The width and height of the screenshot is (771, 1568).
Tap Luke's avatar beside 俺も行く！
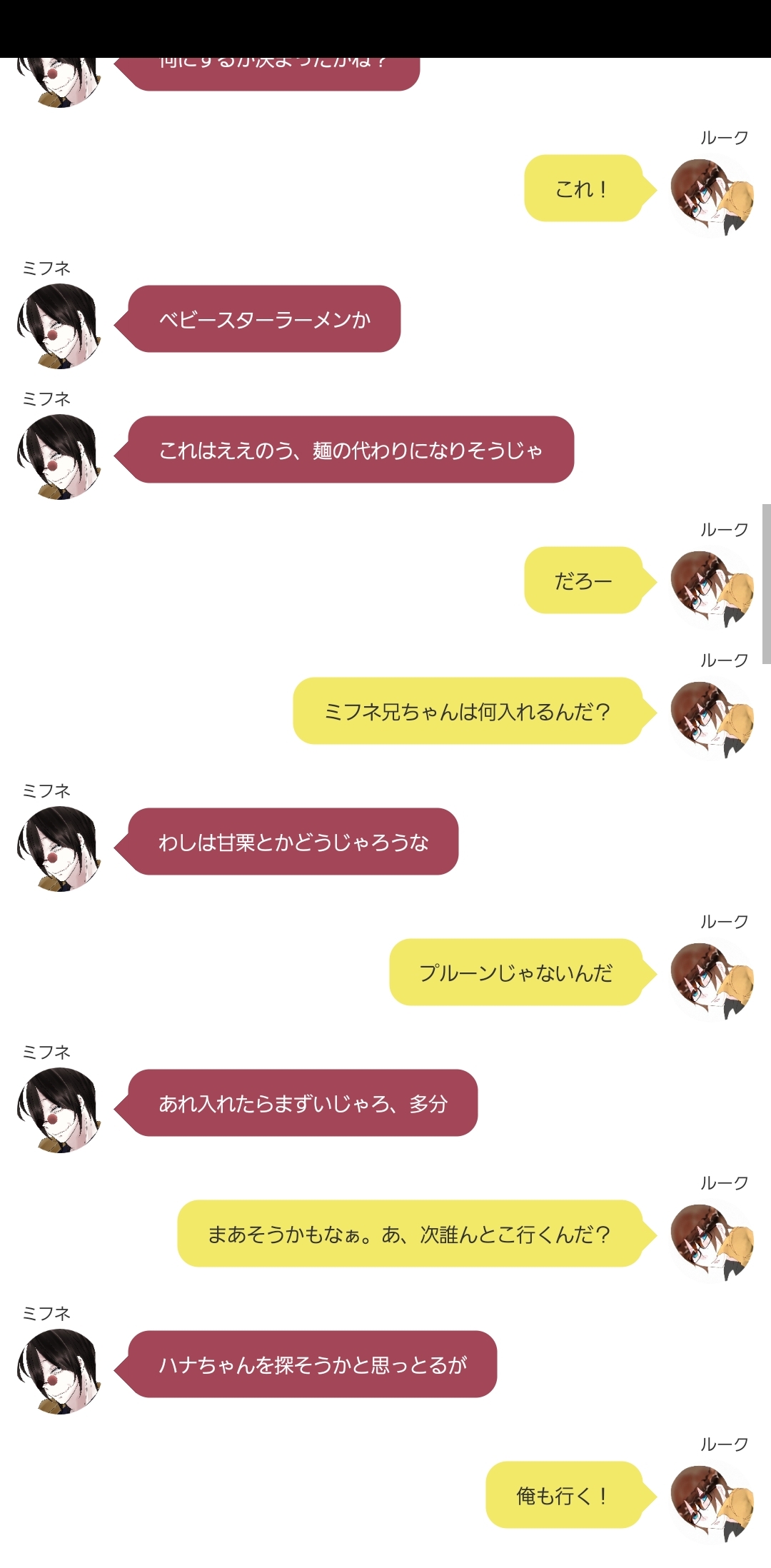click(x=712, y=1502)
